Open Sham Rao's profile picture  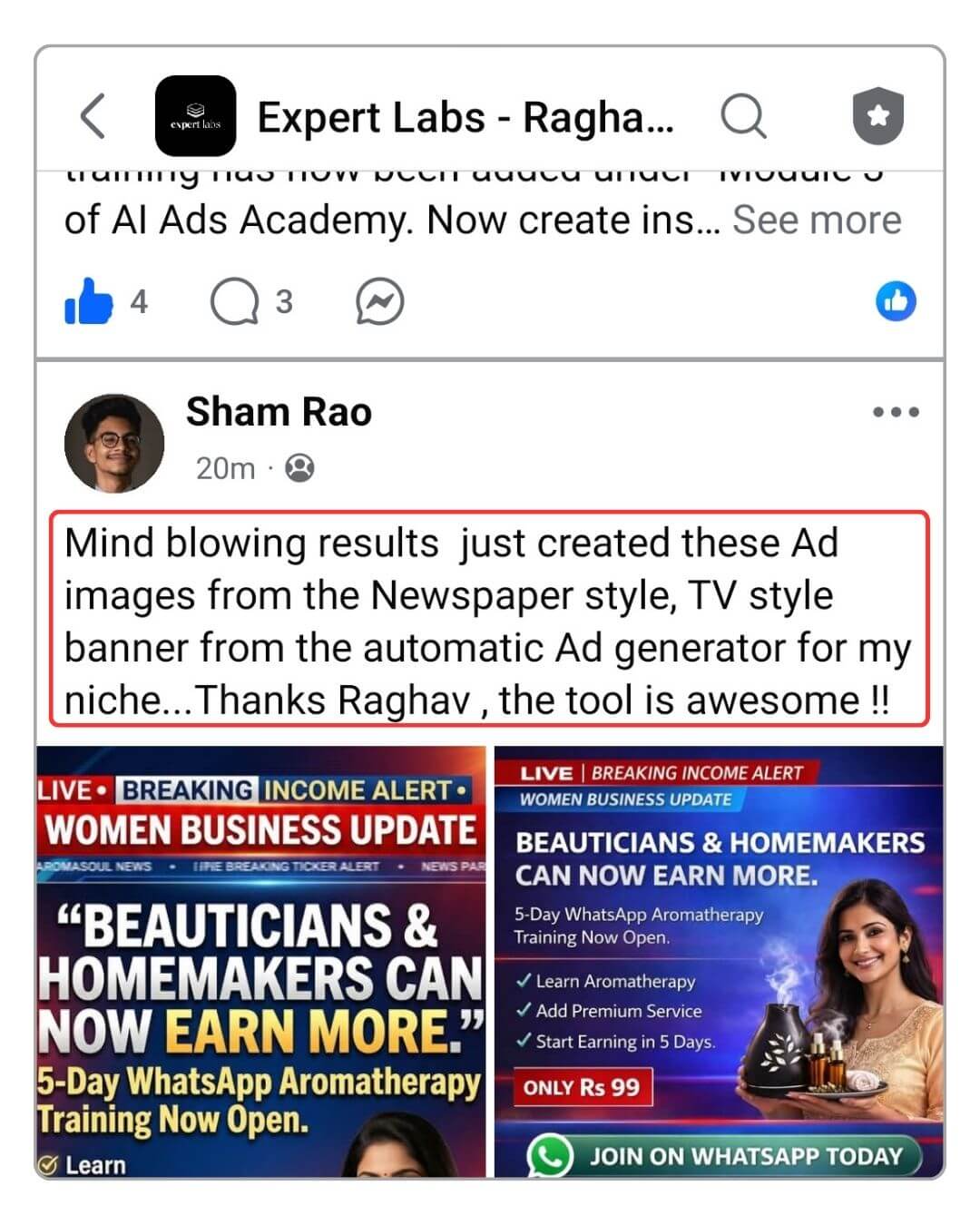114,443
